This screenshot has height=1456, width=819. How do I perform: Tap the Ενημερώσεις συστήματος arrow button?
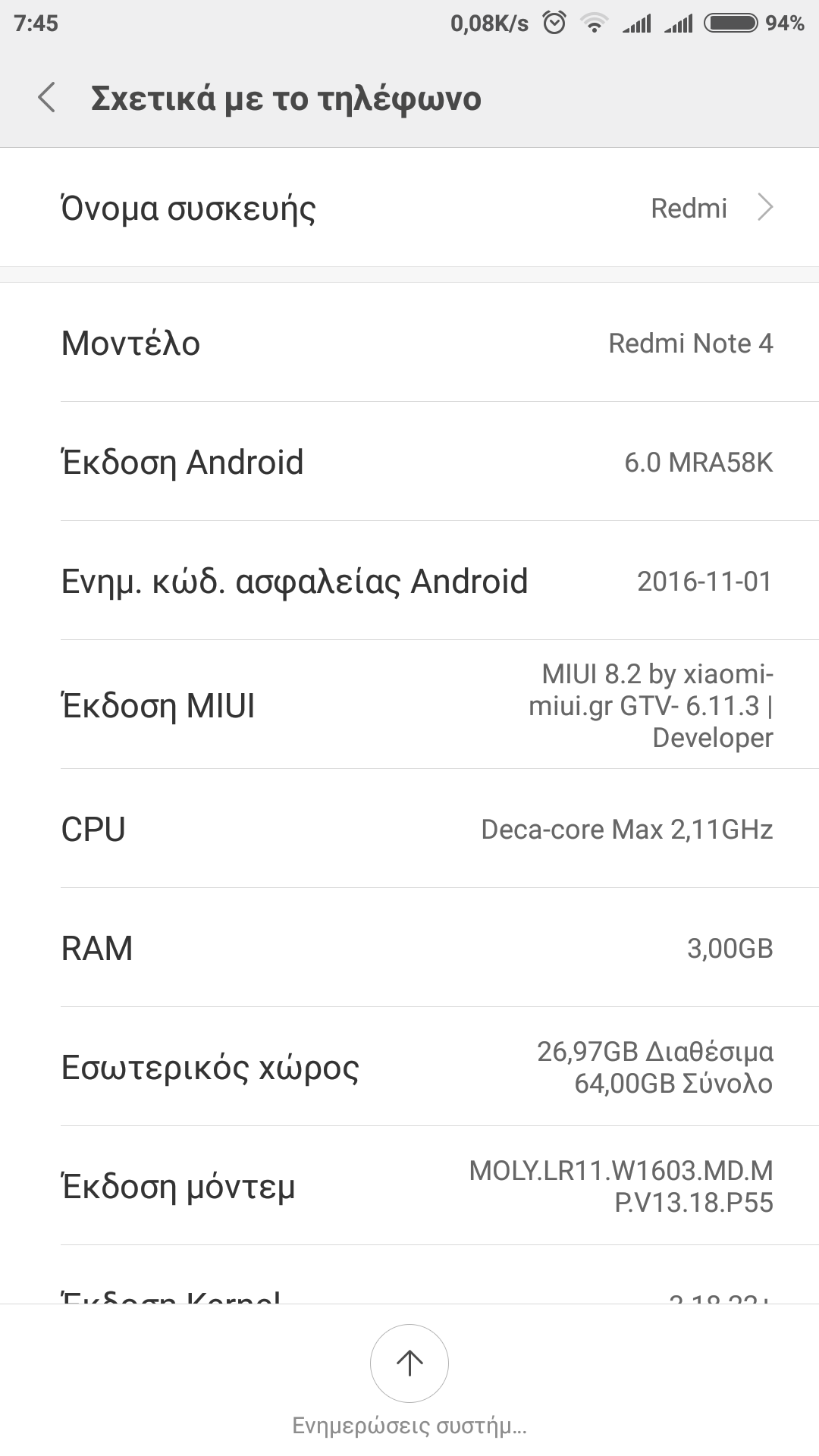tap(409, 1363)
